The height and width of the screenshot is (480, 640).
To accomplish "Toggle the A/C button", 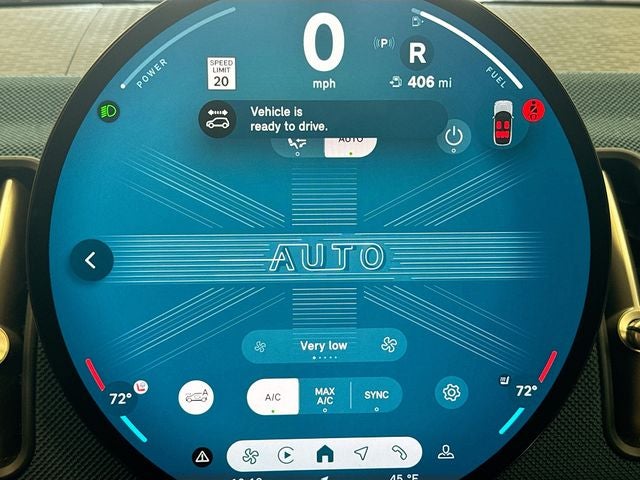I will pyautogui.click(x=273, y=396).
